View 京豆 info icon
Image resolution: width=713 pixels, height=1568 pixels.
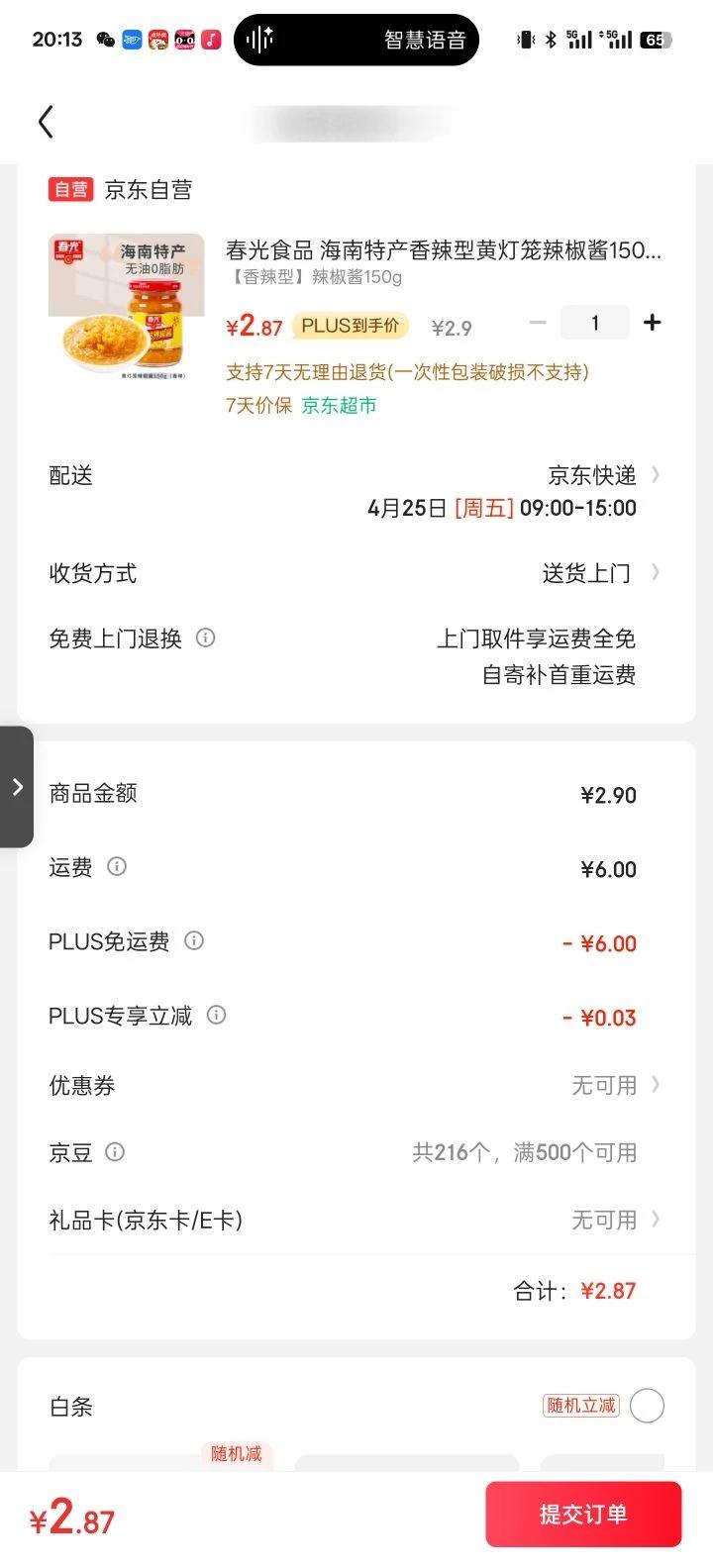point(115,1152)
